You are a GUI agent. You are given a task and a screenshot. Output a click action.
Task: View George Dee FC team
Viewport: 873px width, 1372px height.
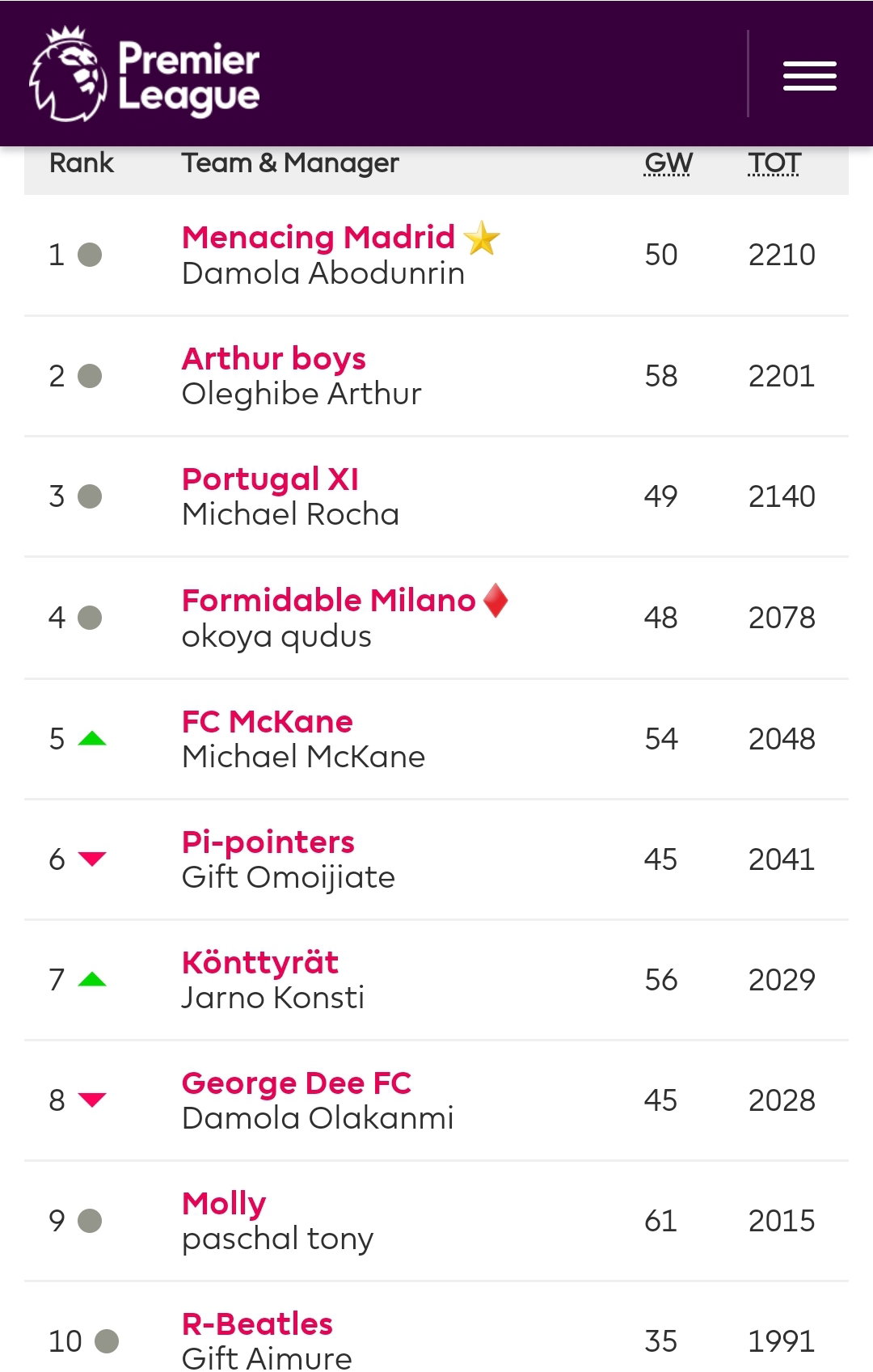coord(297,1083)
